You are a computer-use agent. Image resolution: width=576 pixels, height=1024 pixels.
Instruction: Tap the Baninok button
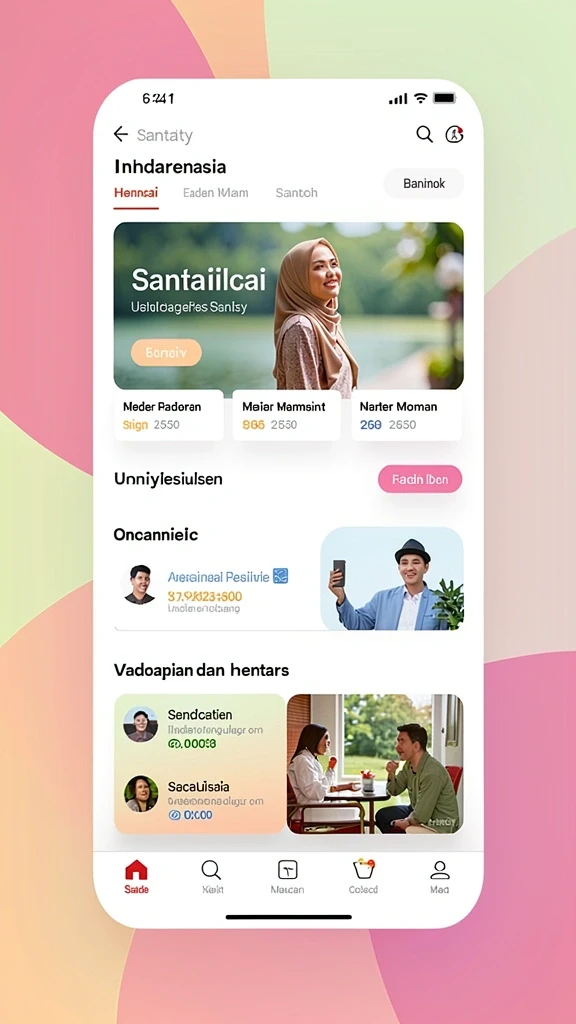tap(424, 184)
